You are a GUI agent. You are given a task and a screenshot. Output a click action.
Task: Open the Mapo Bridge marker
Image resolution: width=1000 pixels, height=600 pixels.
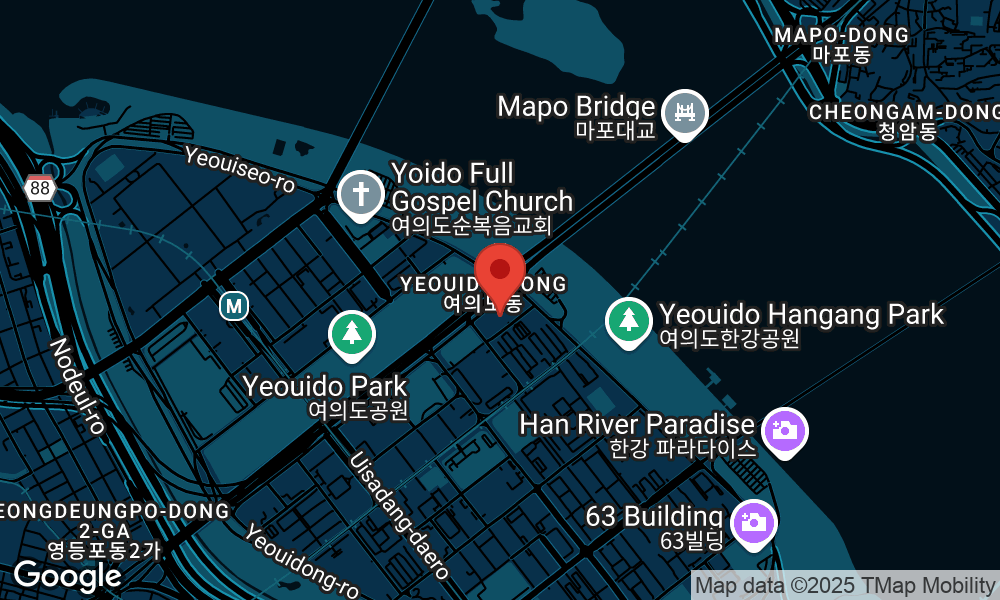pos(685,111)
